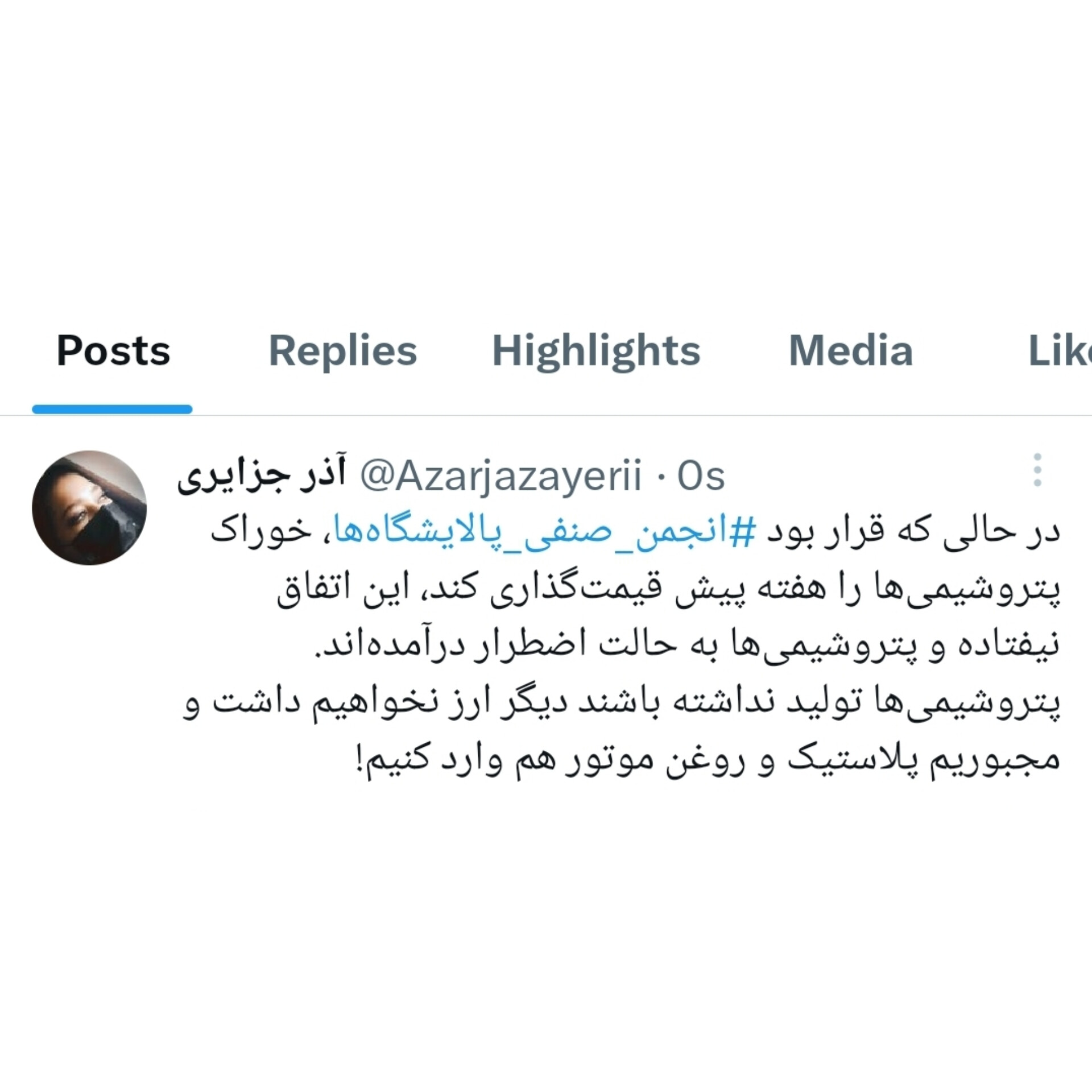Open the post's three-dot overflow menu
This screenshot has height=1092, width=1092.
[1037, 470]
